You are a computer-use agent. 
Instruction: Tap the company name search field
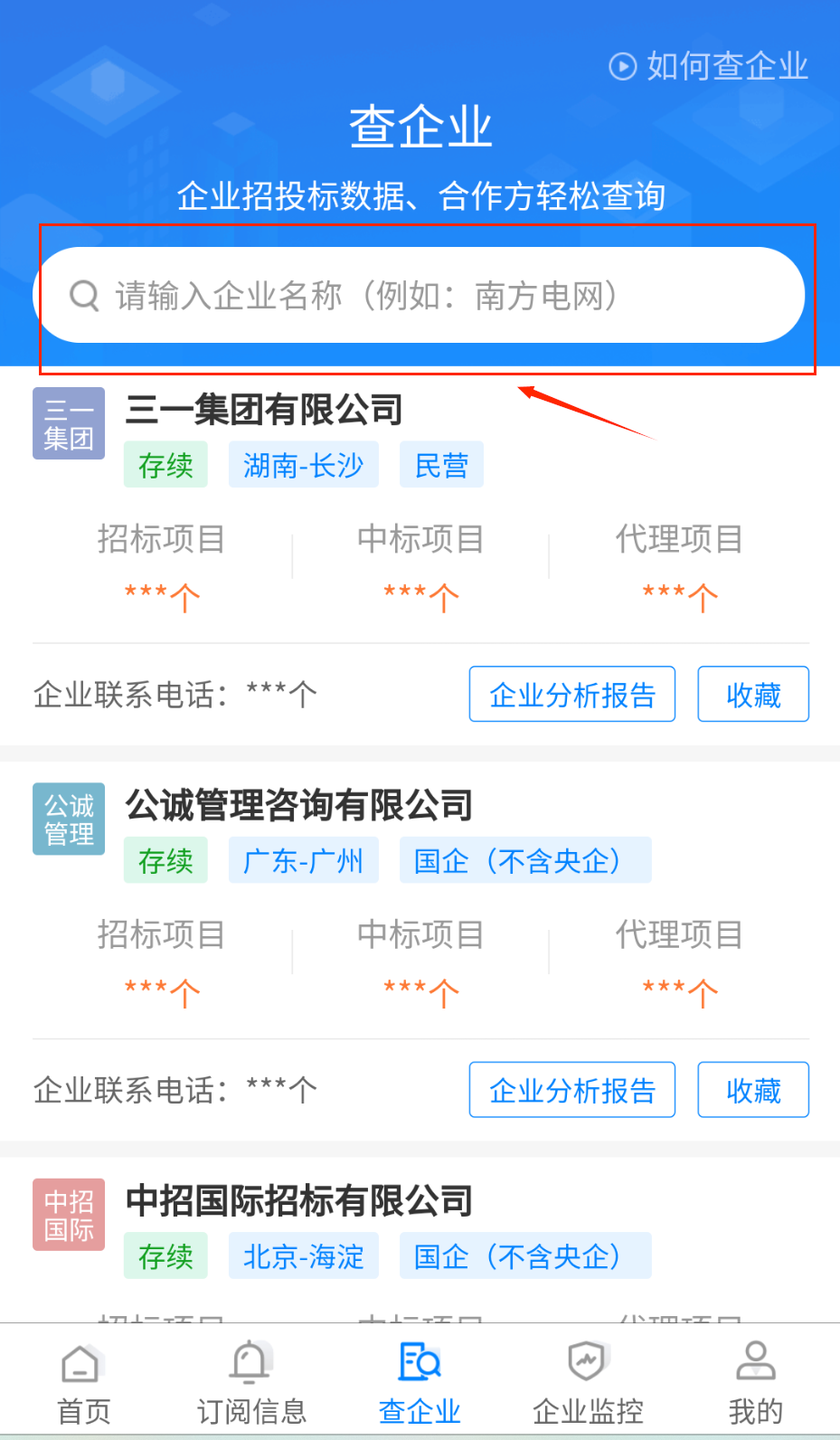(x=420, y=296)
